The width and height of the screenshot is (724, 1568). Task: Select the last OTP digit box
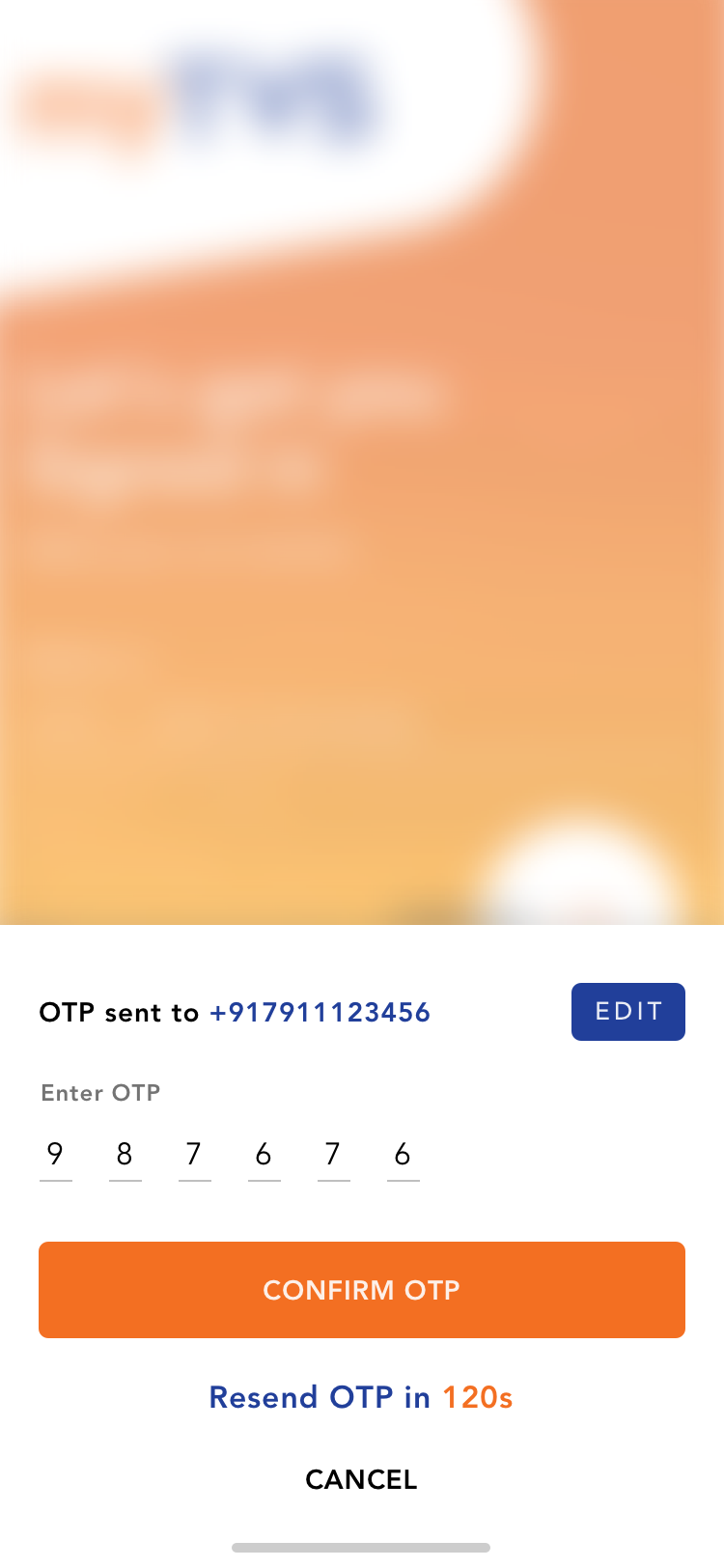pyautogui.click(x=403, y=1155)
